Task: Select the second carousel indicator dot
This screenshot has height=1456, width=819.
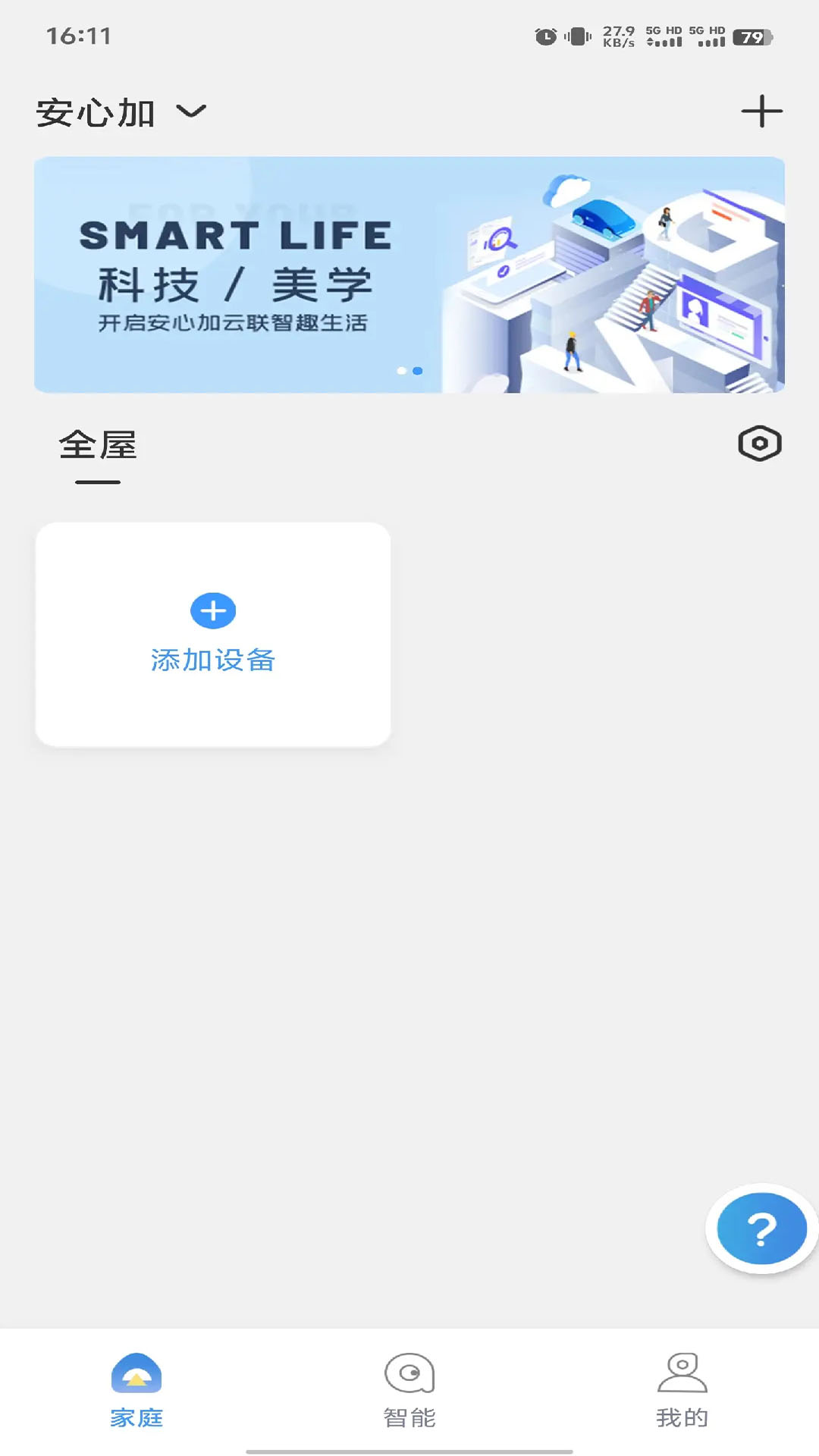Action: click(x=416, y=371)
